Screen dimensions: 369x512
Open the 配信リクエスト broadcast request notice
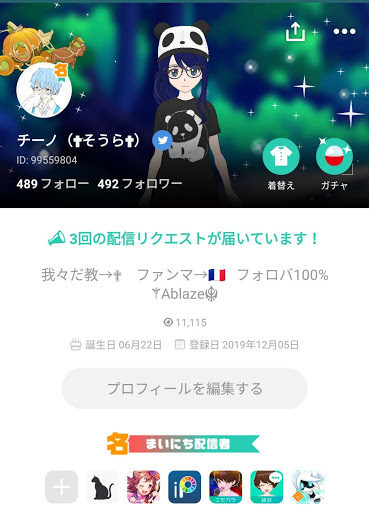click(184, 239)
